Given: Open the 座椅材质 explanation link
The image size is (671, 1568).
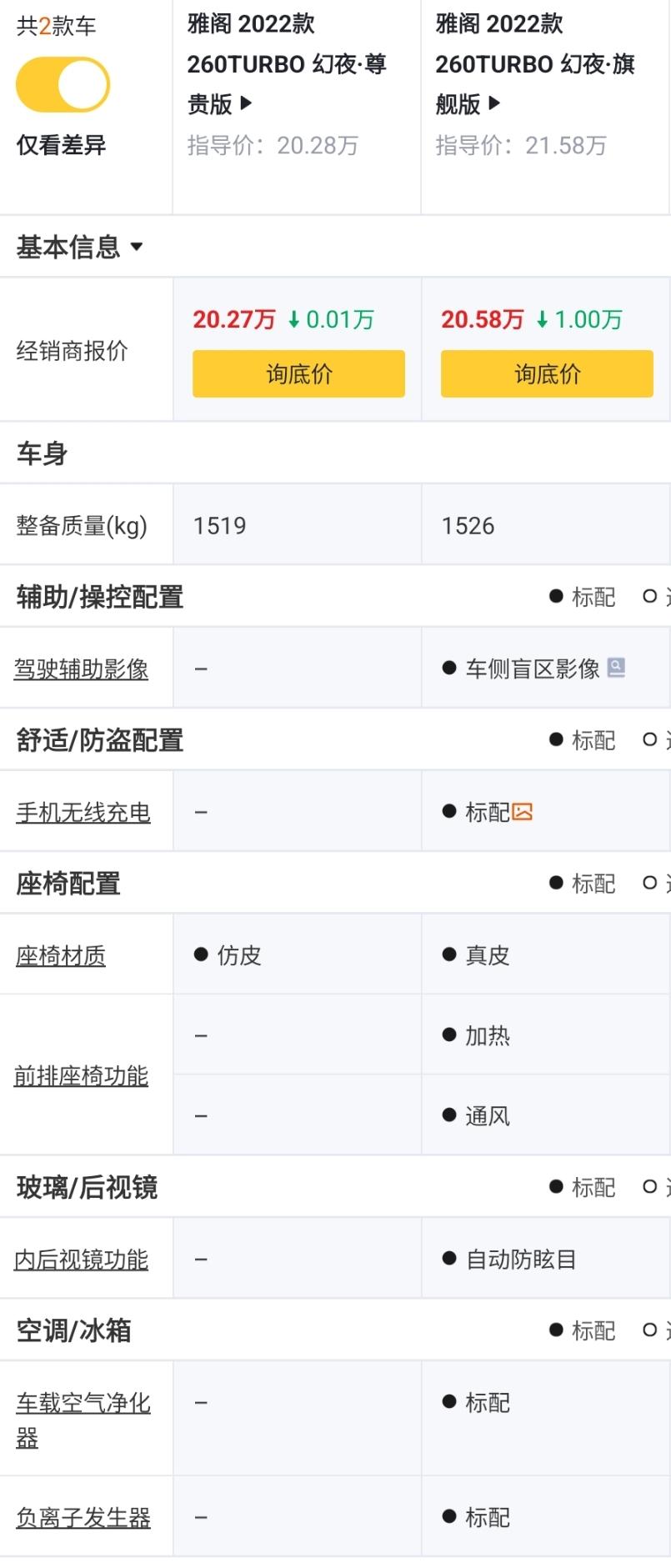Looking at the screenshot, I should (x=61, y=955).
